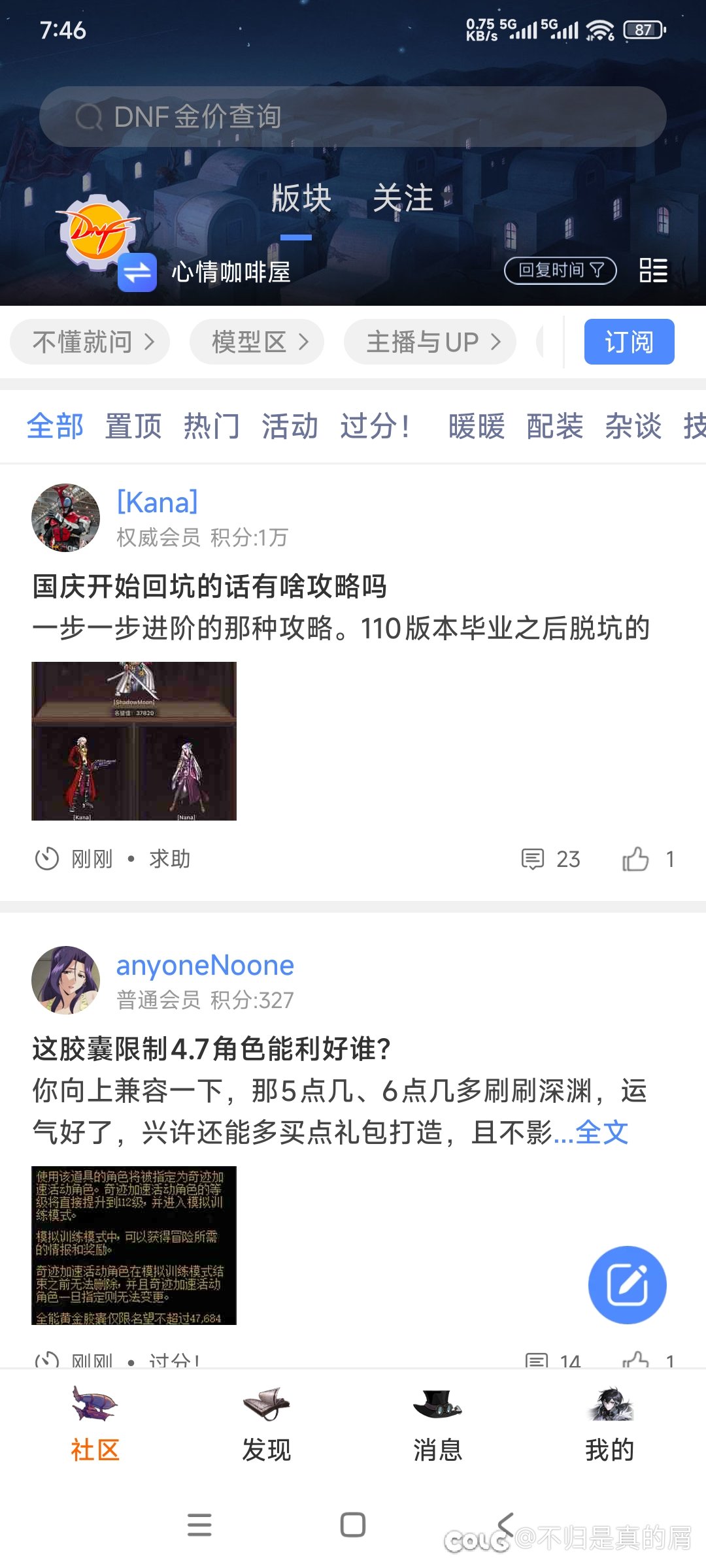Open the 不懂就问 sub-board

coord(90,342)
